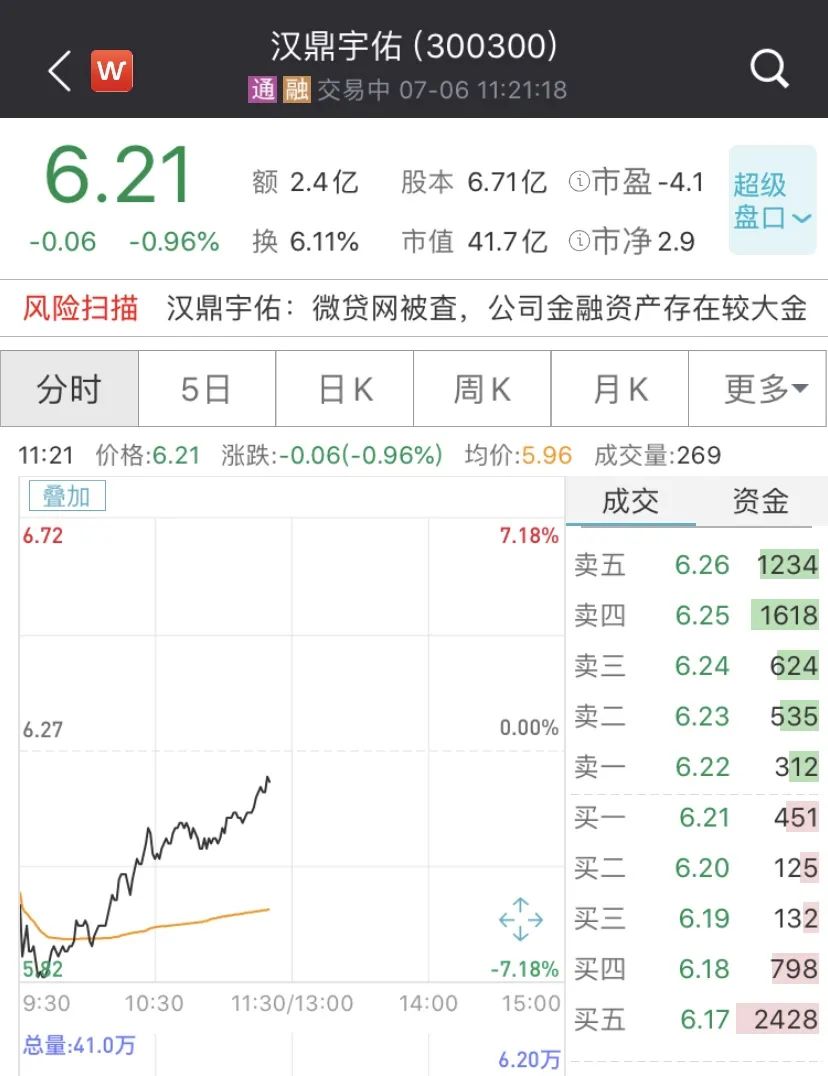Image resolution: width=828 pixels, height=1076 pixels.
Task: Toggle the 叠加 overlay option
Action: (x=66, y=495)
